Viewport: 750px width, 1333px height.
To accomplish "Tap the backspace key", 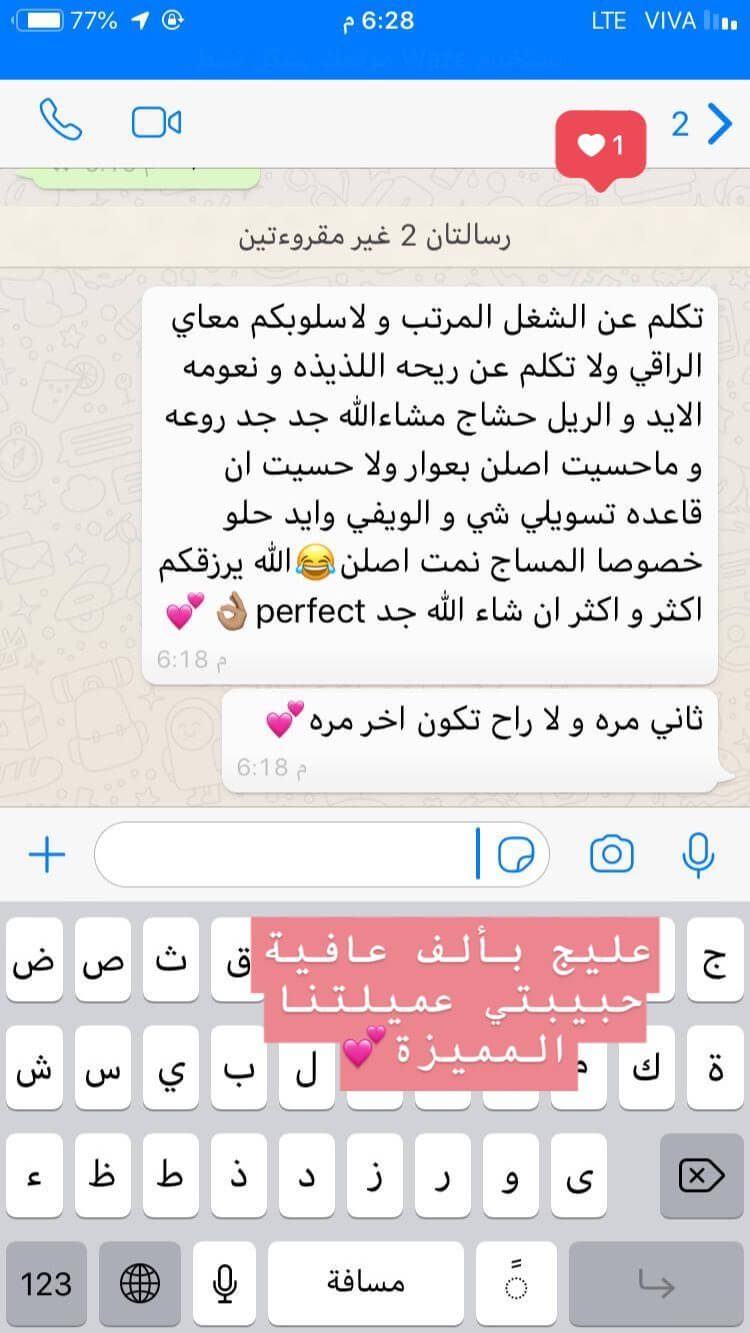I will tap(701, 1176).
